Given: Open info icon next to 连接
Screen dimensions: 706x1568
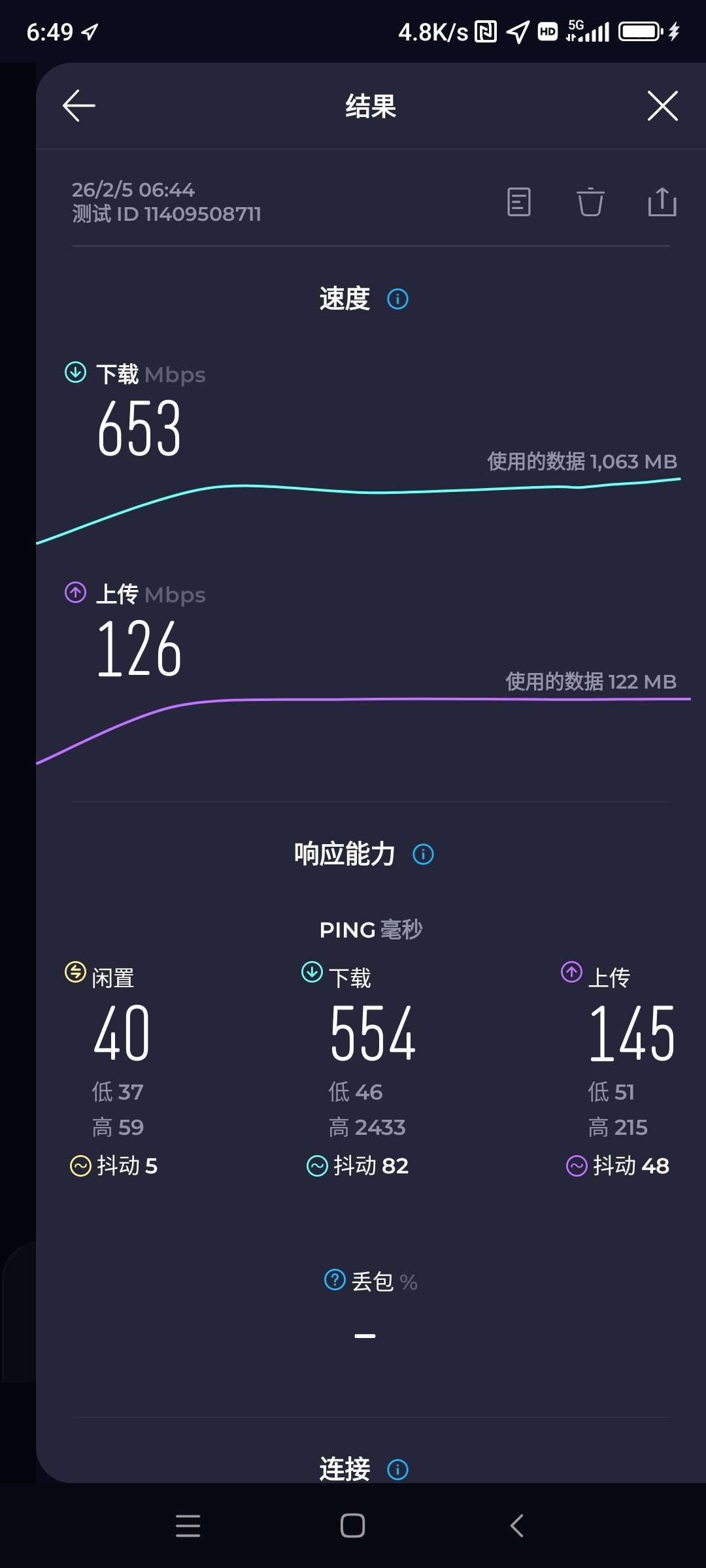Looking at the screenshot, I should tap(397, 1470).
